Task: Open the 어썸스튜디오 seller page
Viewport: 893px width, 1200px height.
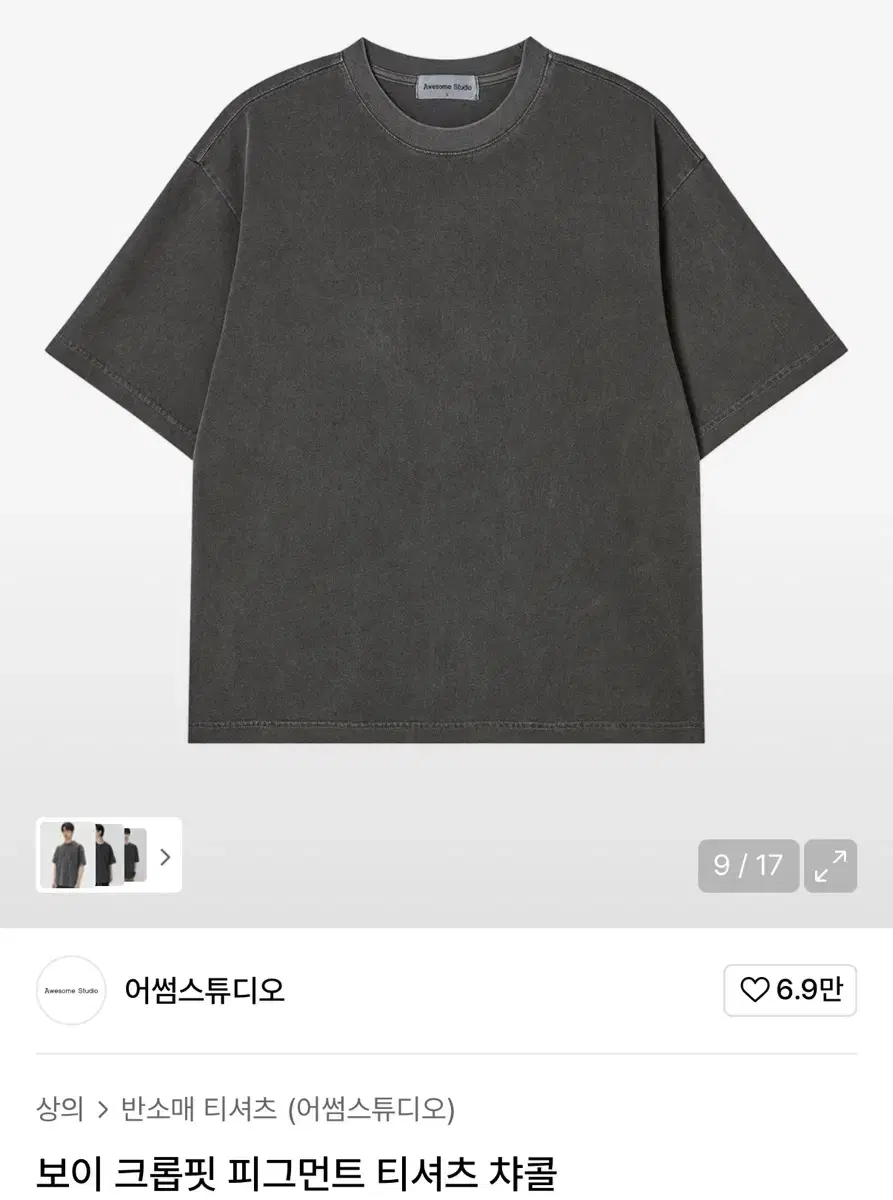Action: [x=203, y=991]
